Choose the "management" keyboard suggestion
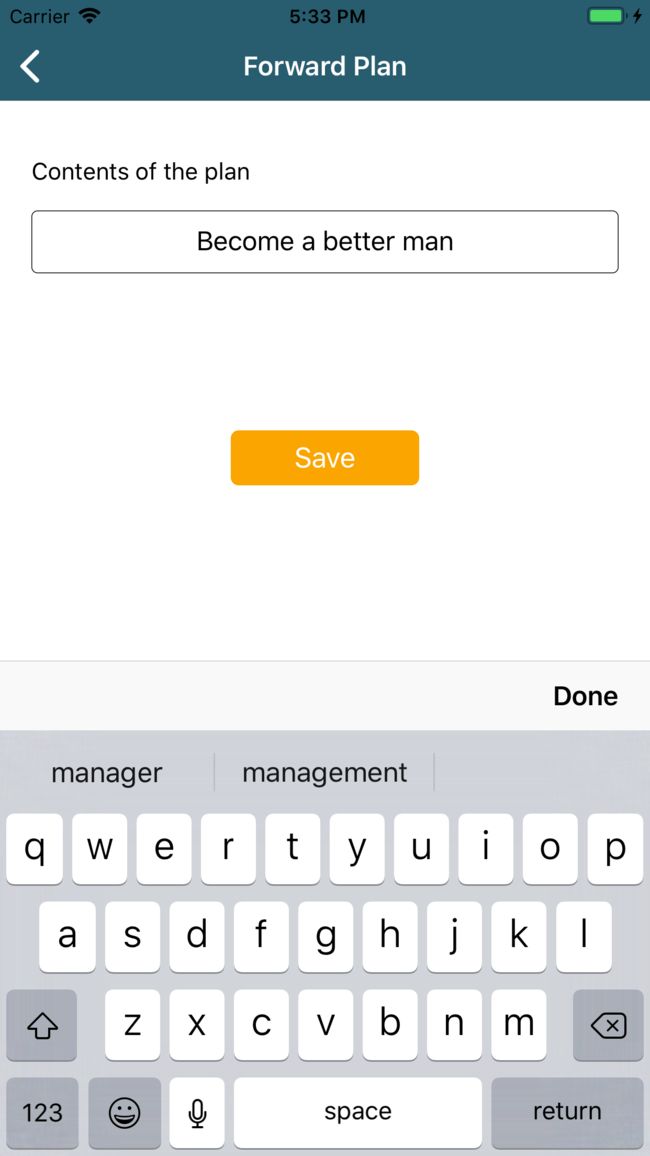Image resolution: width=650 pixels, height=1156 pixels. click(x=324, y=773)
